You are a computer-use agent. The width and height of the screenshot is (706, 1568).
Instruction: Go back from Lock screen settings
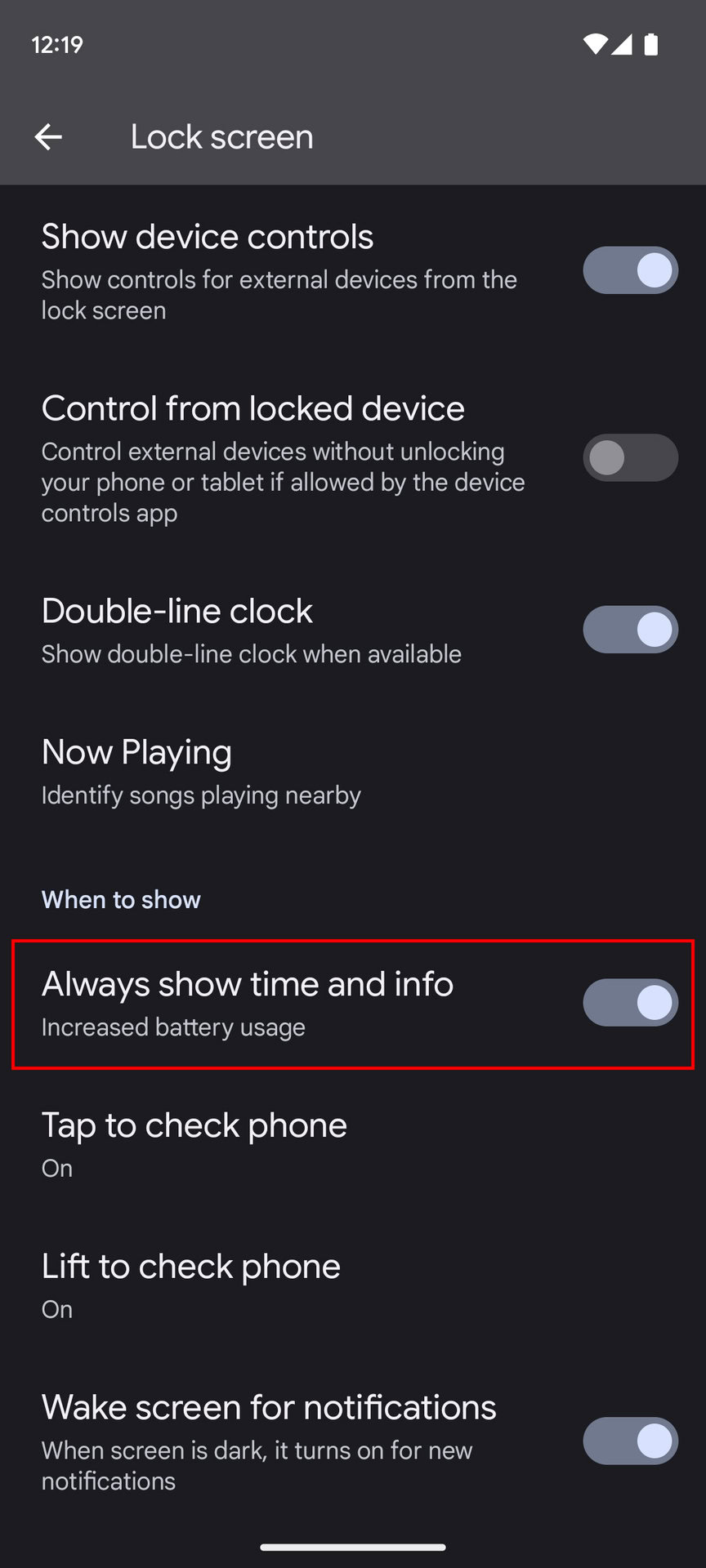[x=48, y=137]
